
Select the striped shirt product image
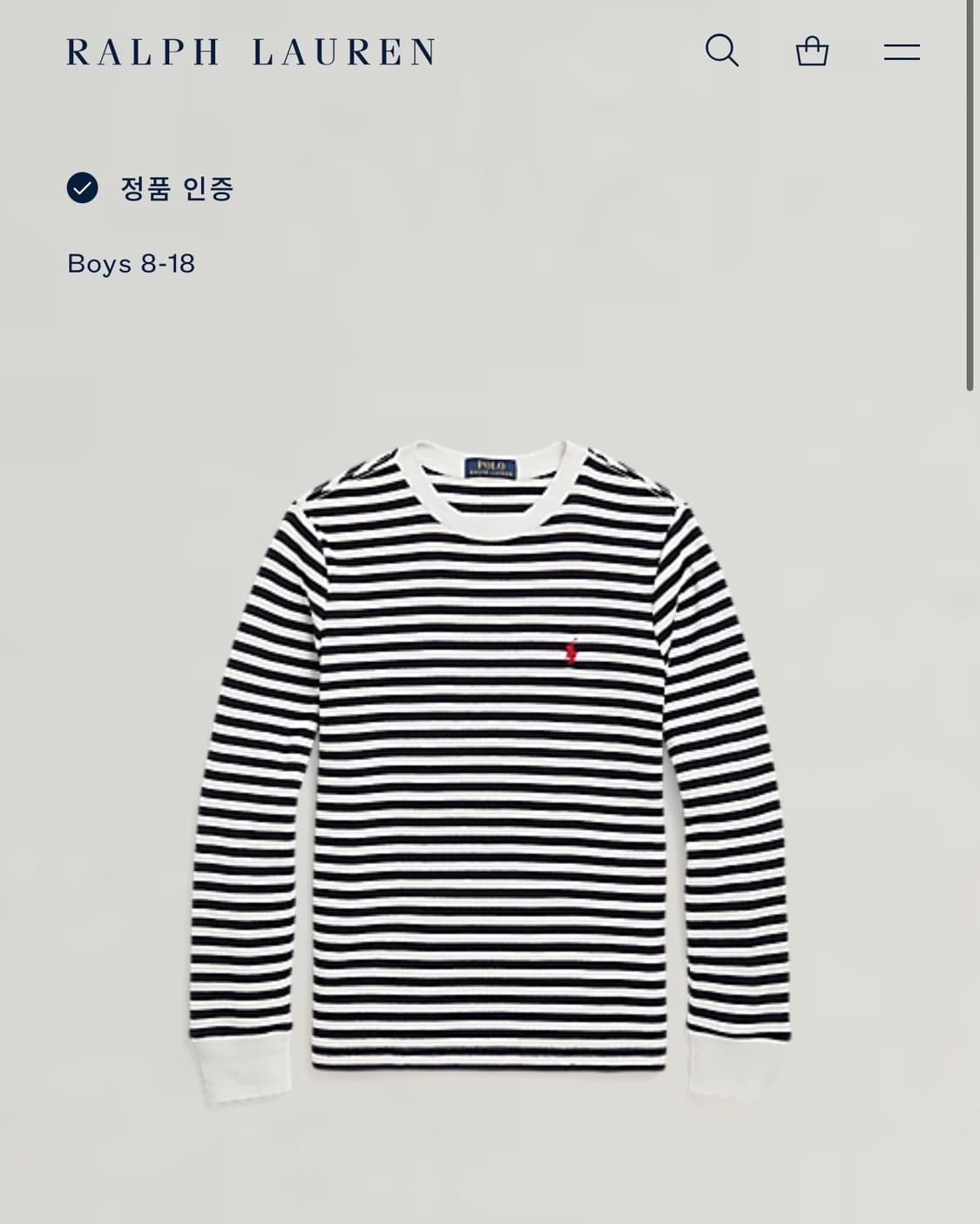point(490,767)
